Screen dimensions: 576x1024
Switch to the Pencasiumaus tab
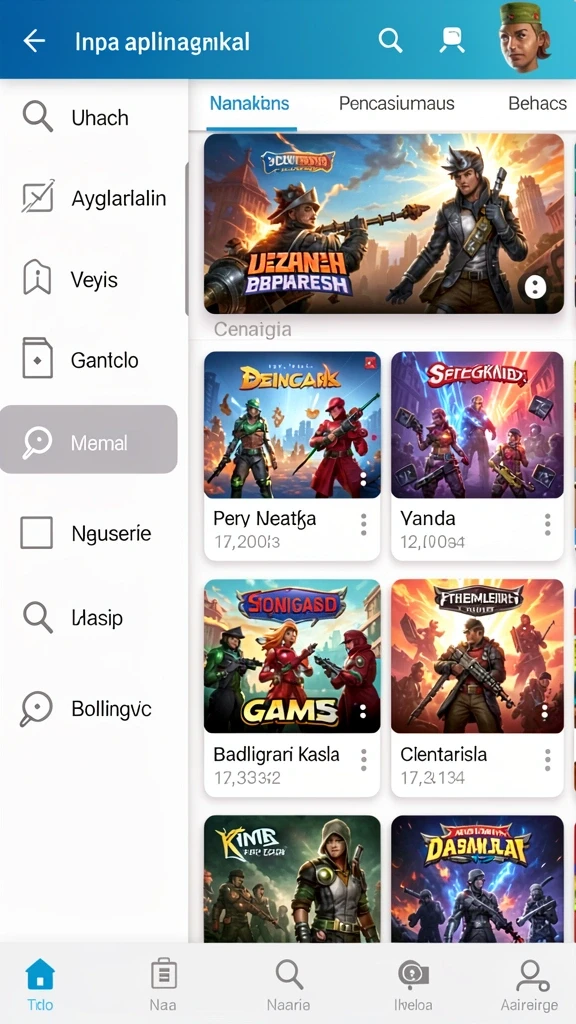pyautogui.click(x=396, y=103)
